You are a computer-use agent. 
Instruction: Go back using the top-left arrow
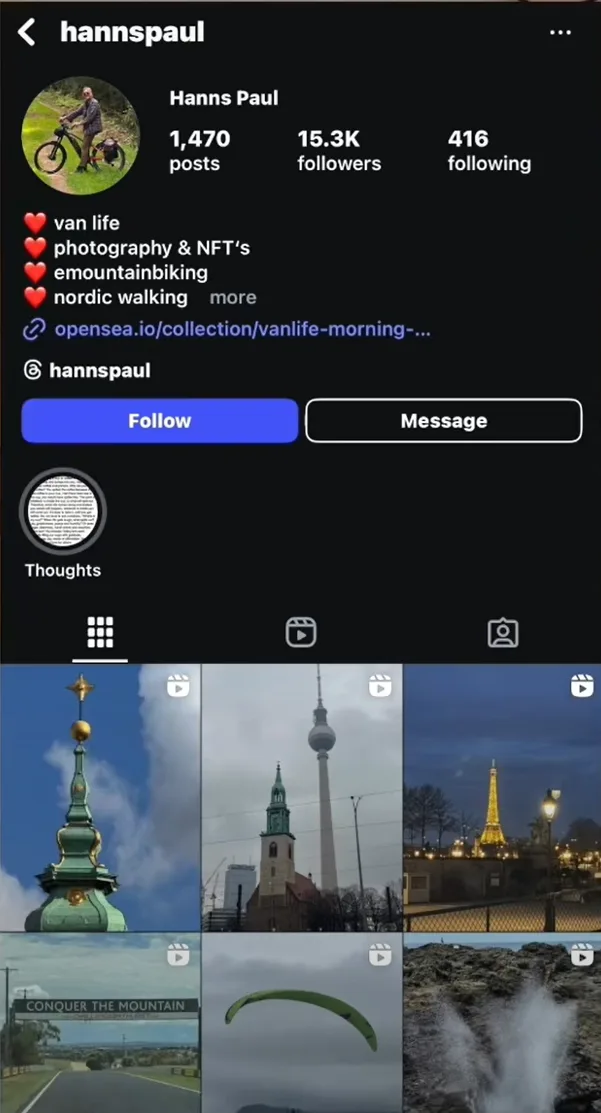[x=27, y=32]
